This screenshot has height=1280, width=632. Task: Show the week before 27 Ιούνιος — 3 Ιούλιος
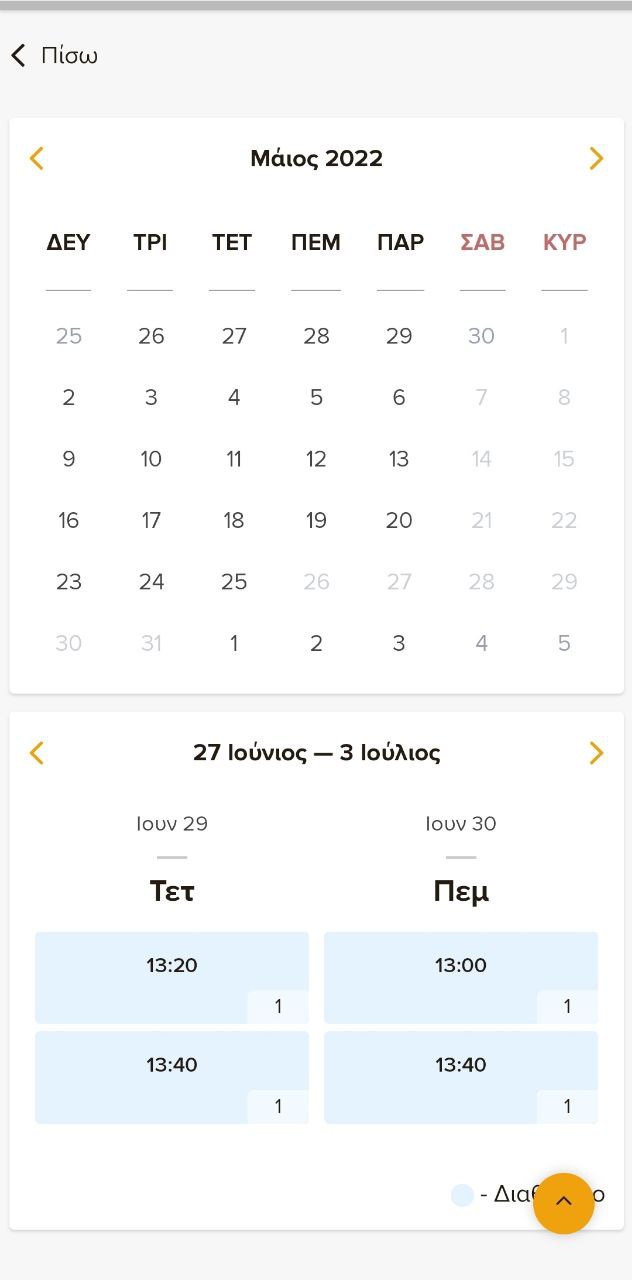(x=37, y=753)
